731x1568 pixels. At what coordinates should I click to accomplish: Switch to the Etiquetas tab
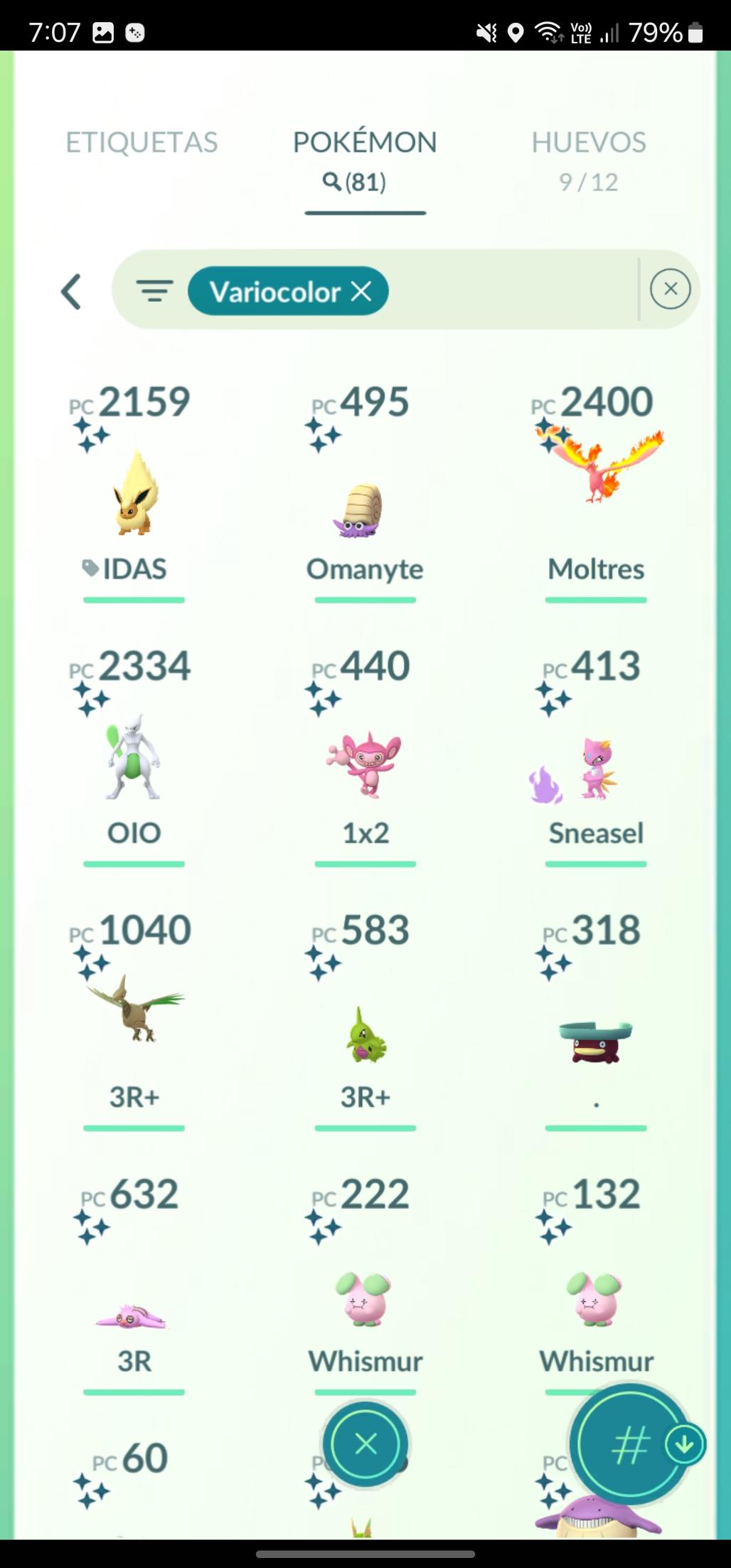point(142,143)
